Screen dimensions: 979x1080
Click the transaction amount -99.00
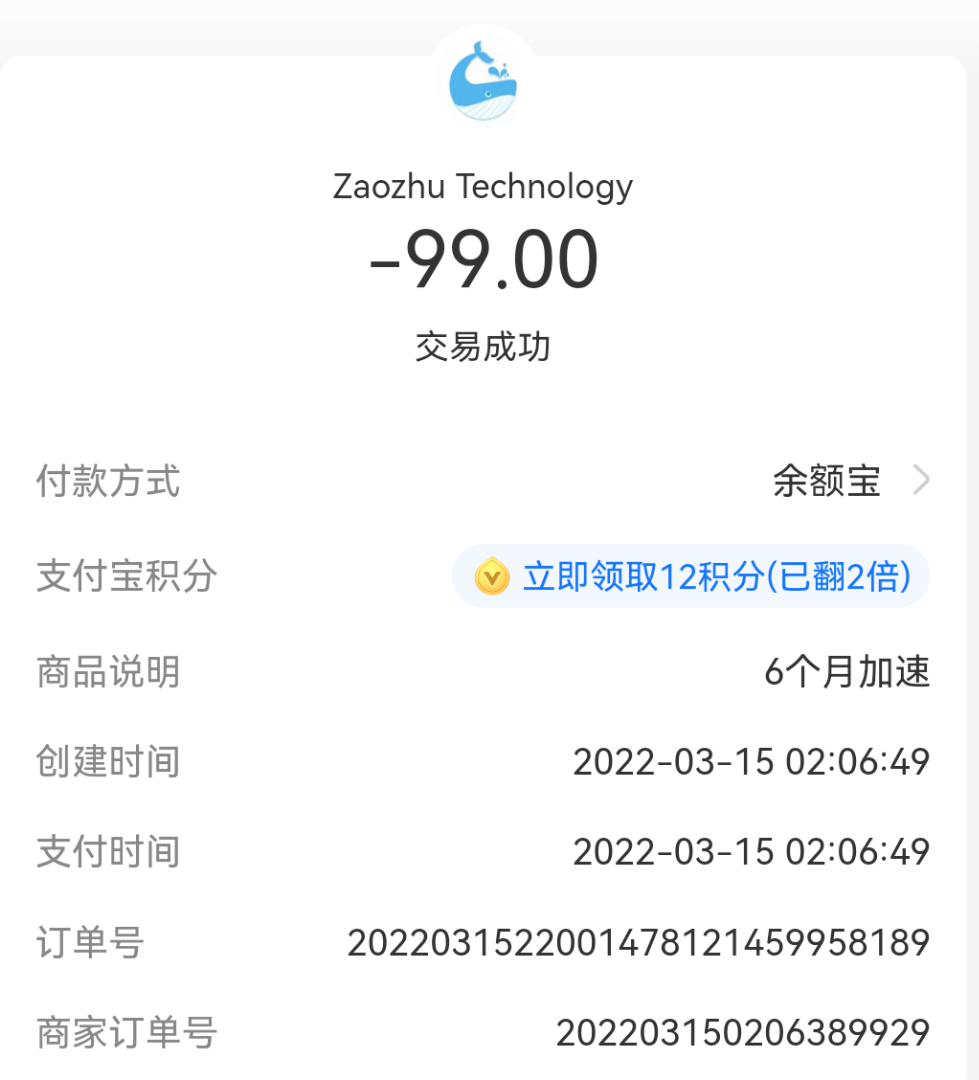point(484,258)
